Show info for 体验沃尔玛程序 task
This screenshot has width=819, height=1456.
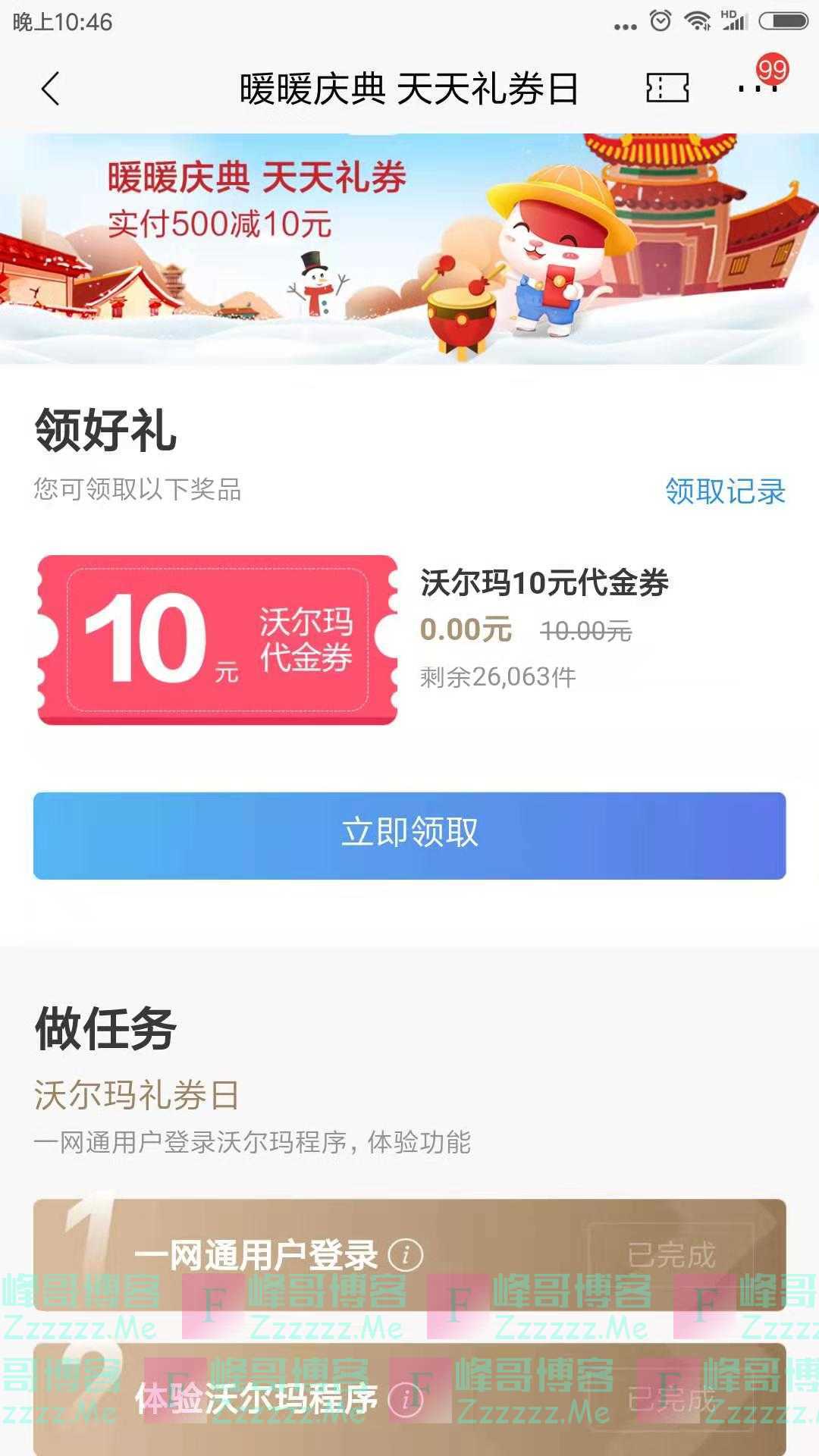406,1398
